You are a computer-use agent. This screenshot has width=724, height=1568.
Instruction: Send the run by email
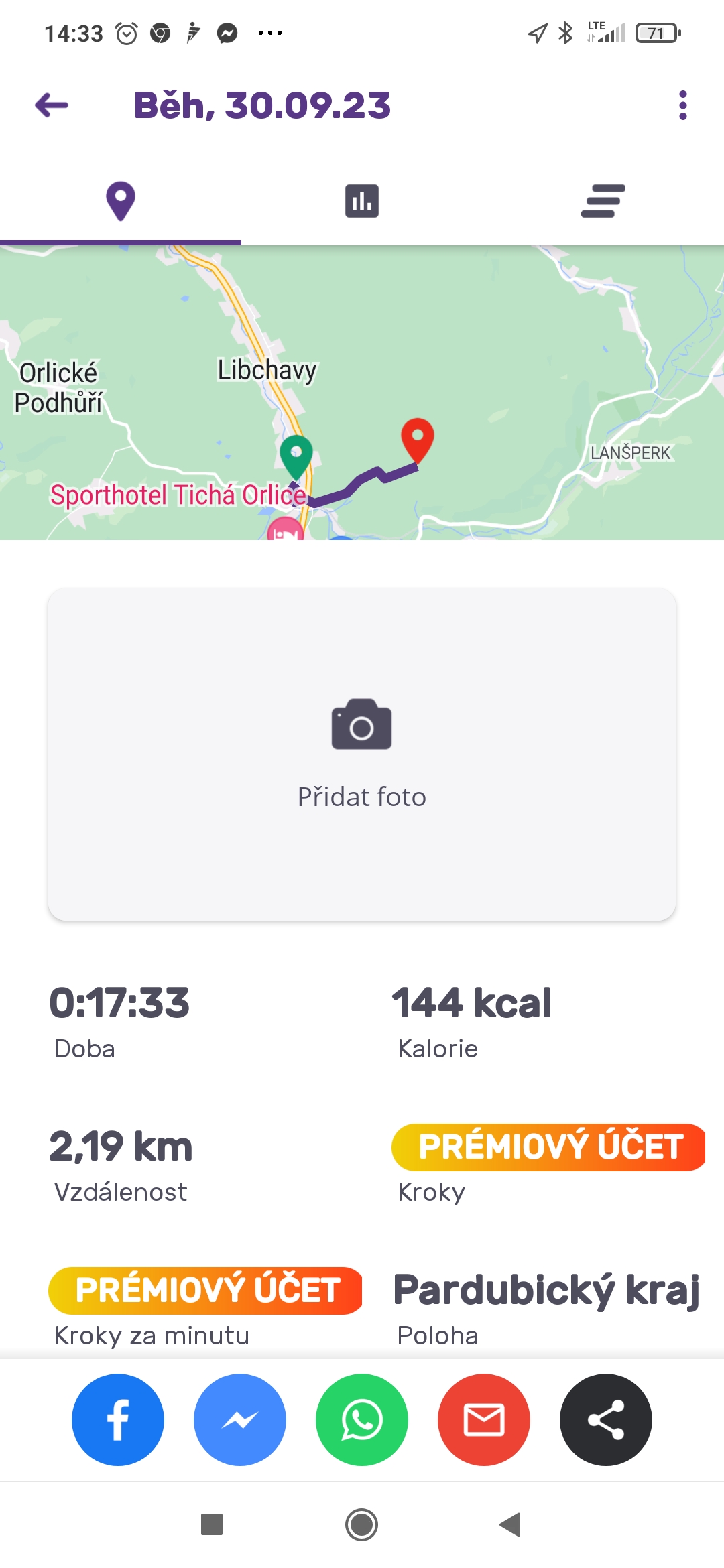click(484, 1420)
